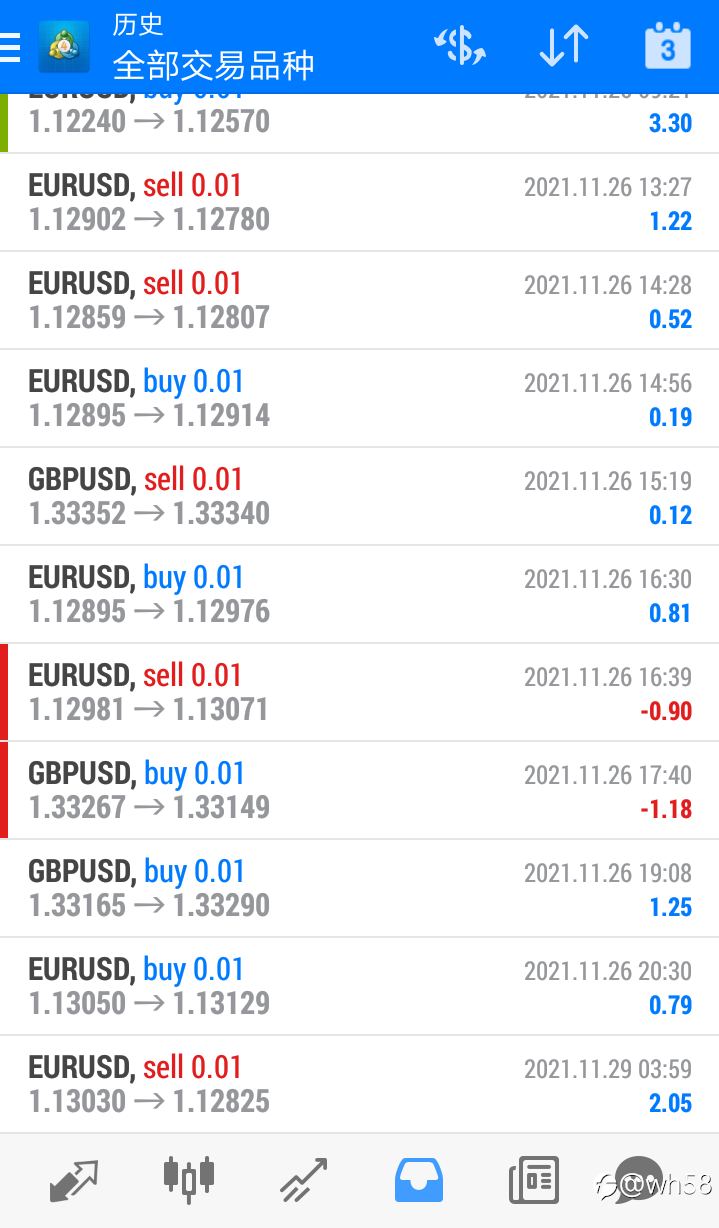Open the calendar period picker
719x1228 pixels.
[667, 46]
